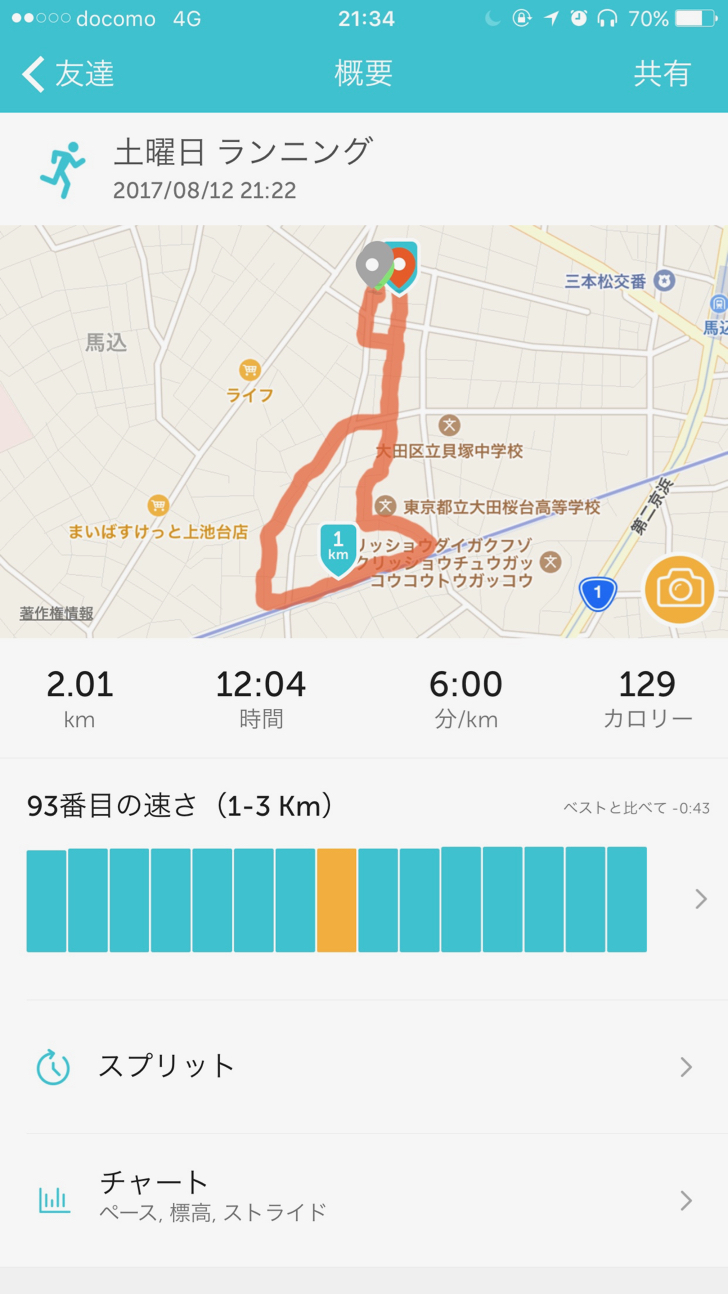The image size is (728, 1294).
Task: Open the 著作権情報 link on map
Action: click(x=57, y=613)
